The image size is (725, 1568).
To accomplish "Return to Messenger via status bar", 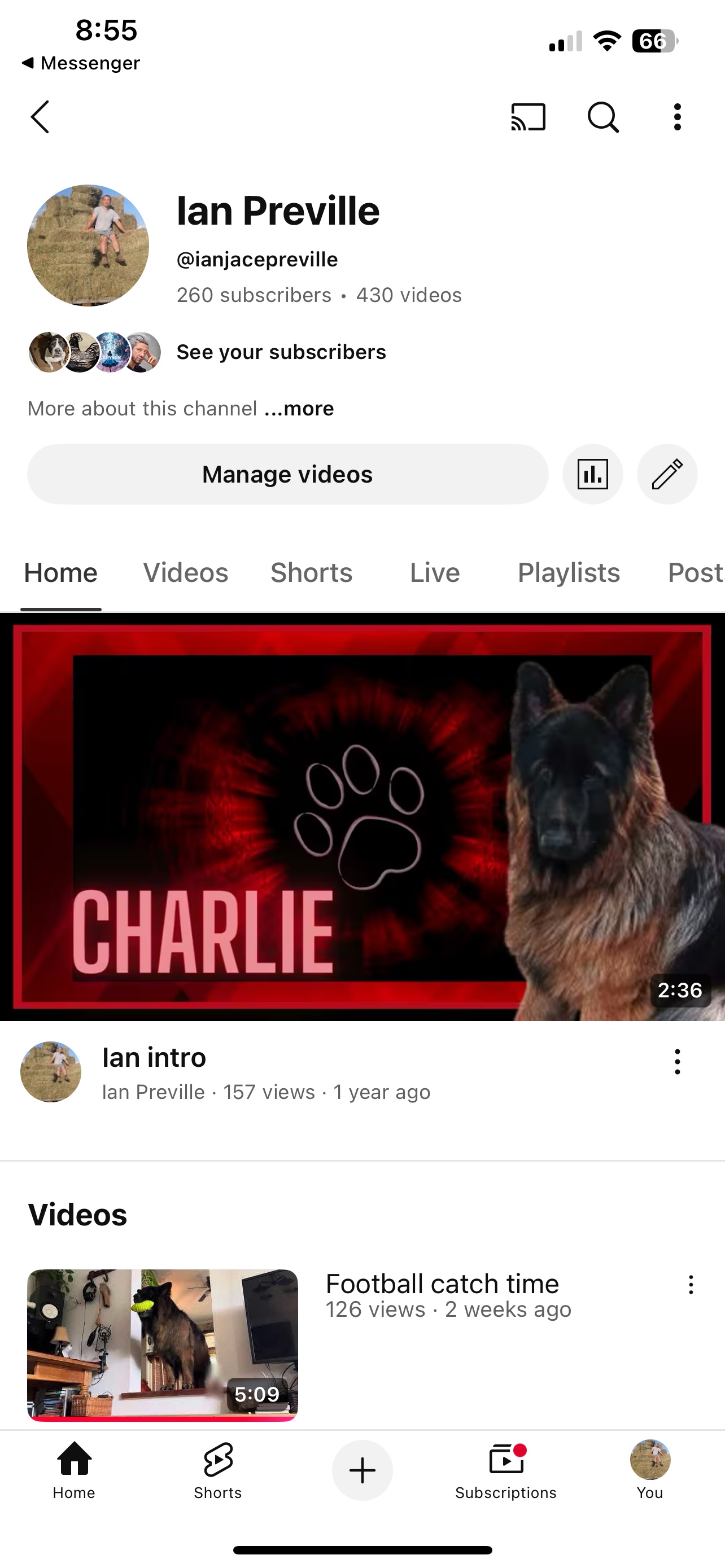I will tap(80, 63).
